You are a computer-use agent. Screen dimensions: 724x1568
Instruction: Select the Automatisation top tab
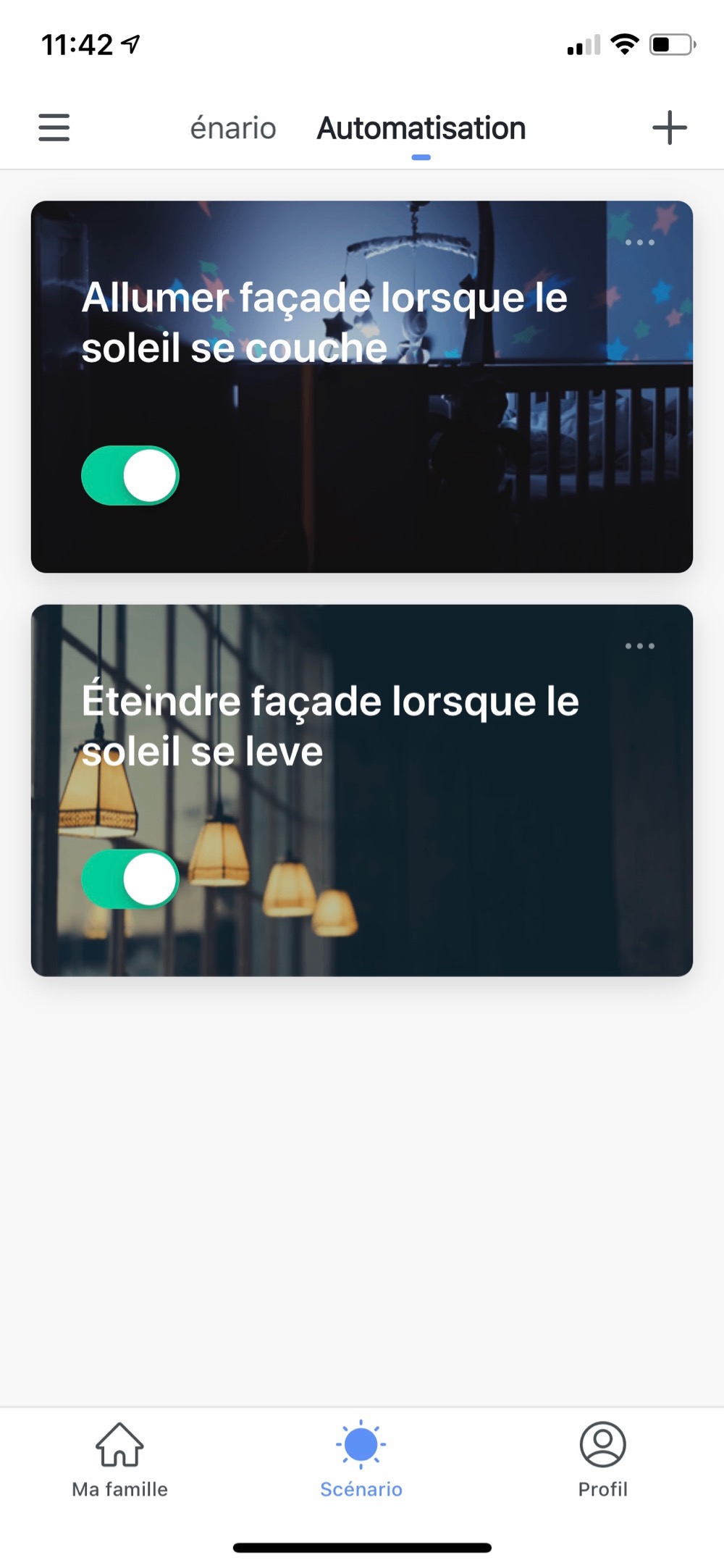coord(421,128)
